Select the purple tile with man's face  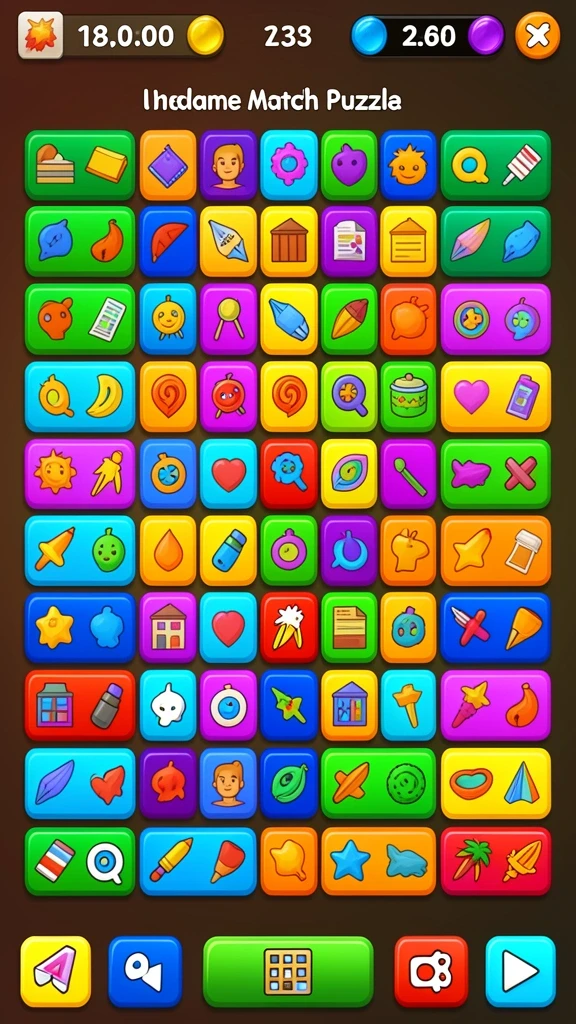228,165
